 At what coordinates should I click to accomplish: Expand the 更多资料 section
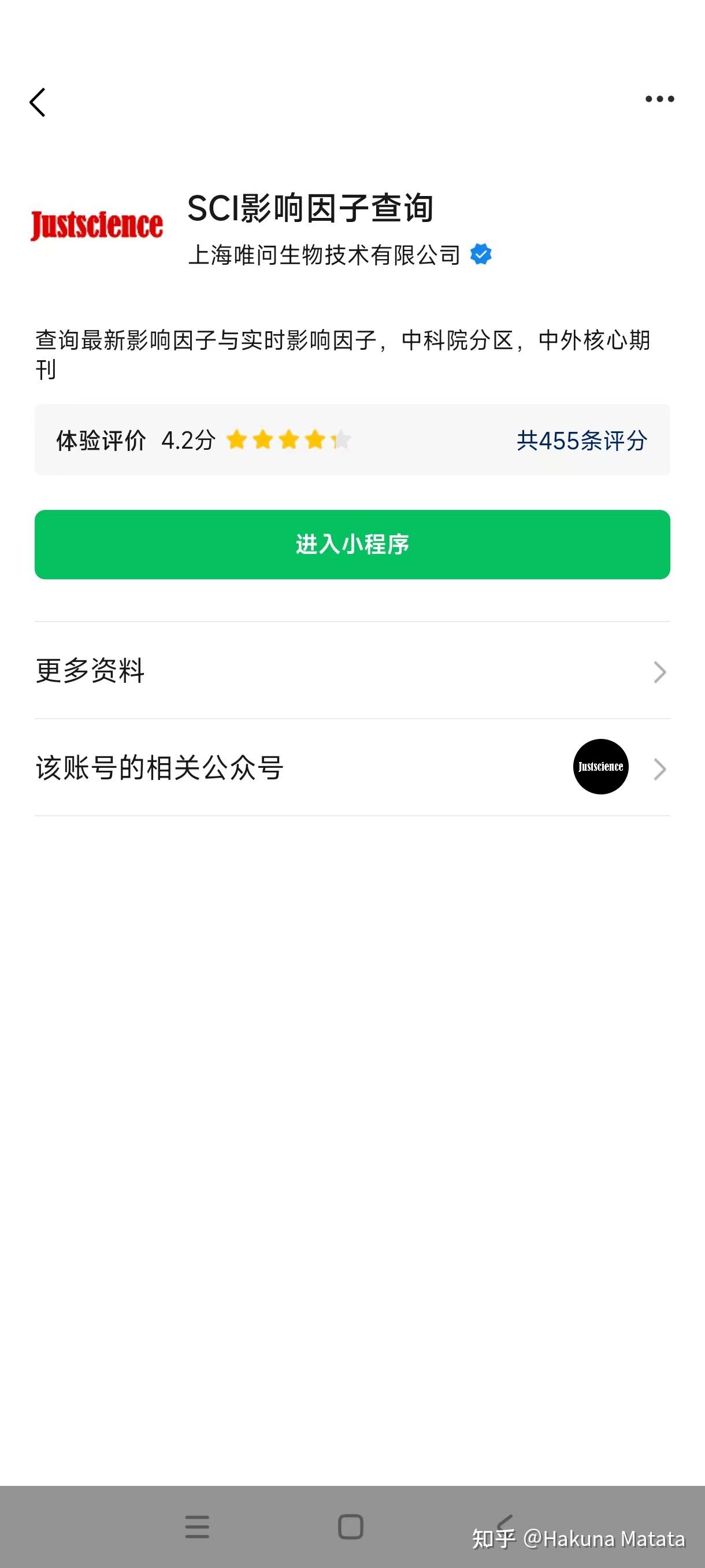tap(91, 672)
